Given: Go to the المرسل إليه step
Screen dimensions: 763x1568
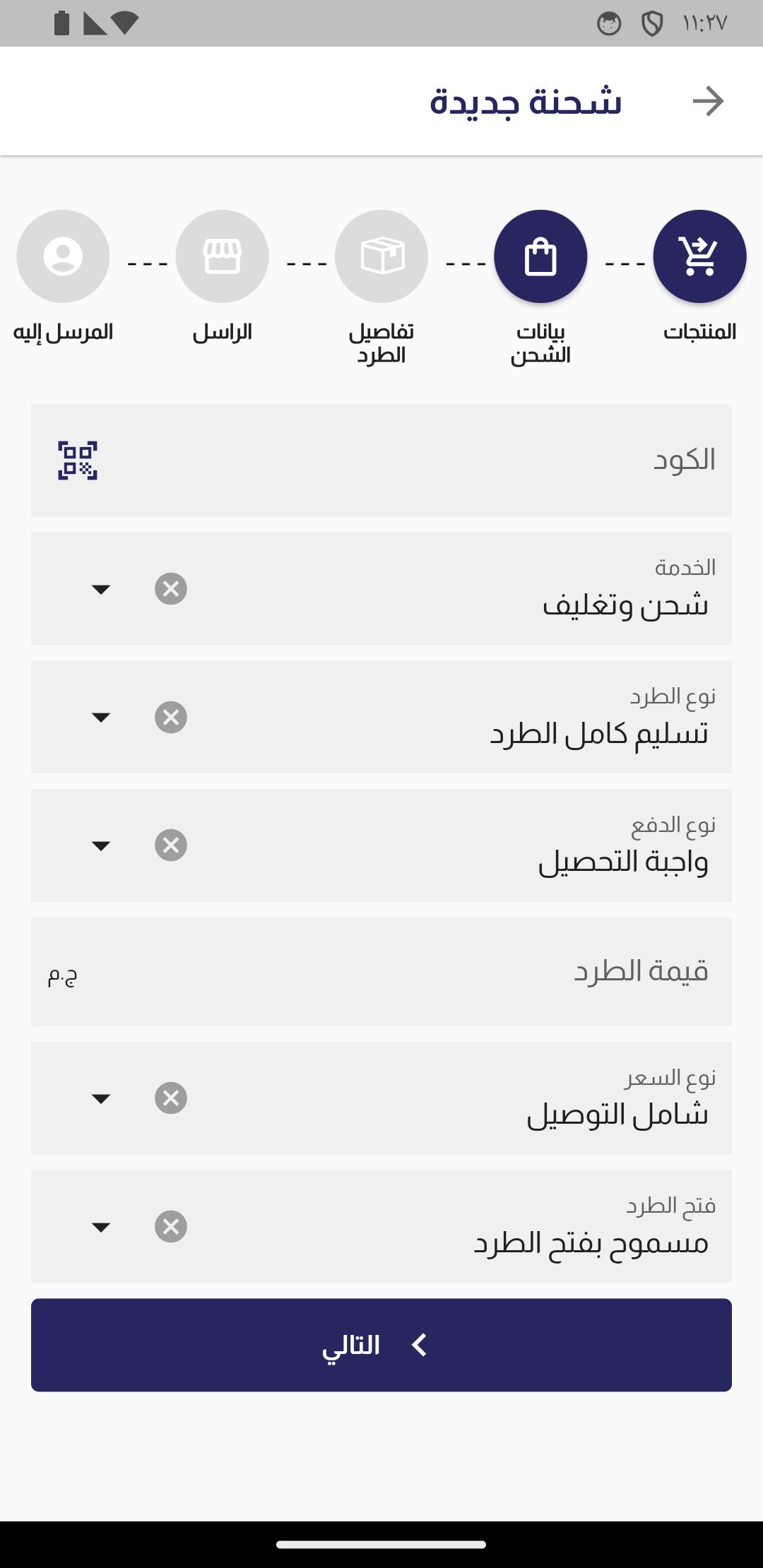Looking at the screenshot, I should click(x=63, y=256).
